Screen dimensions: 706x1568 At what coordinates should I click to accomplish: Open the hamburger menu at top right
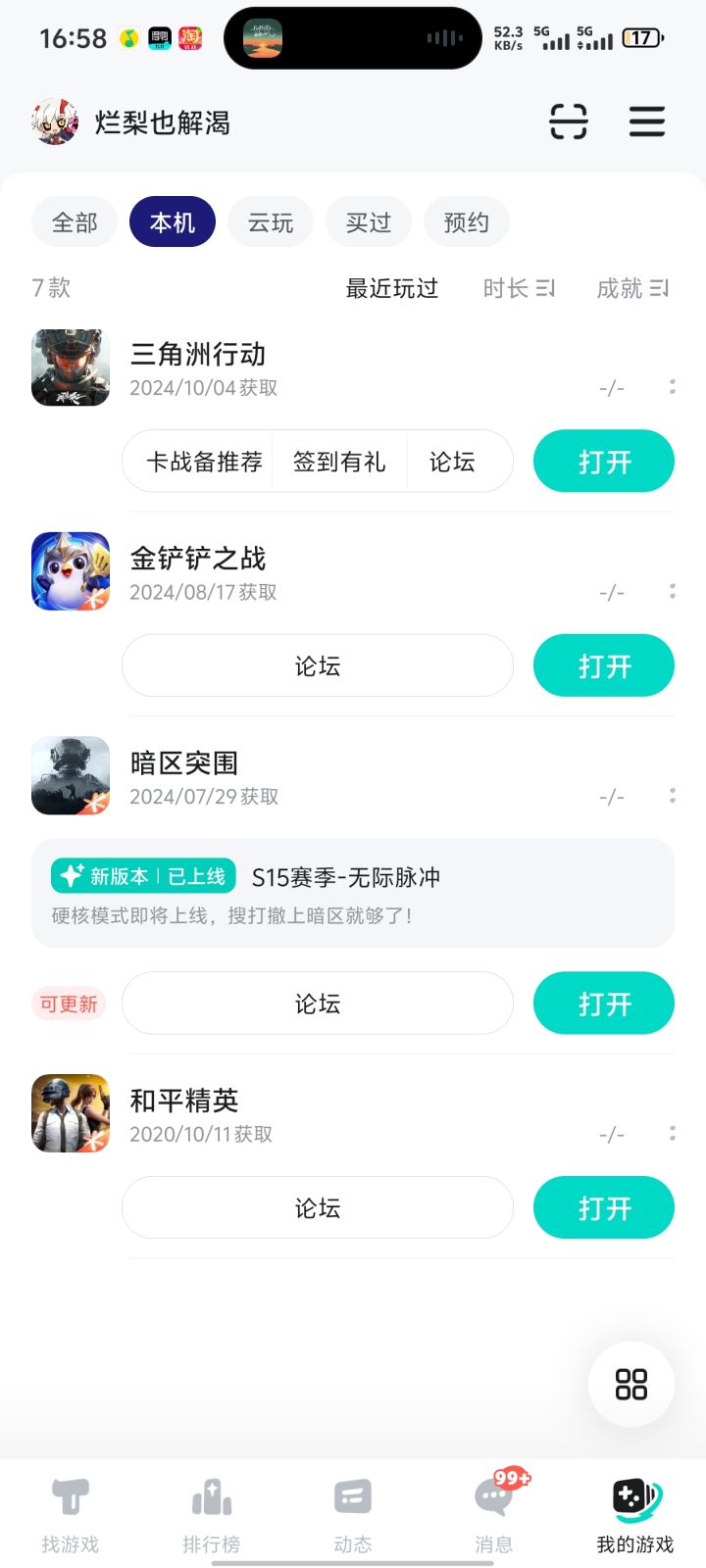(646, 122)
